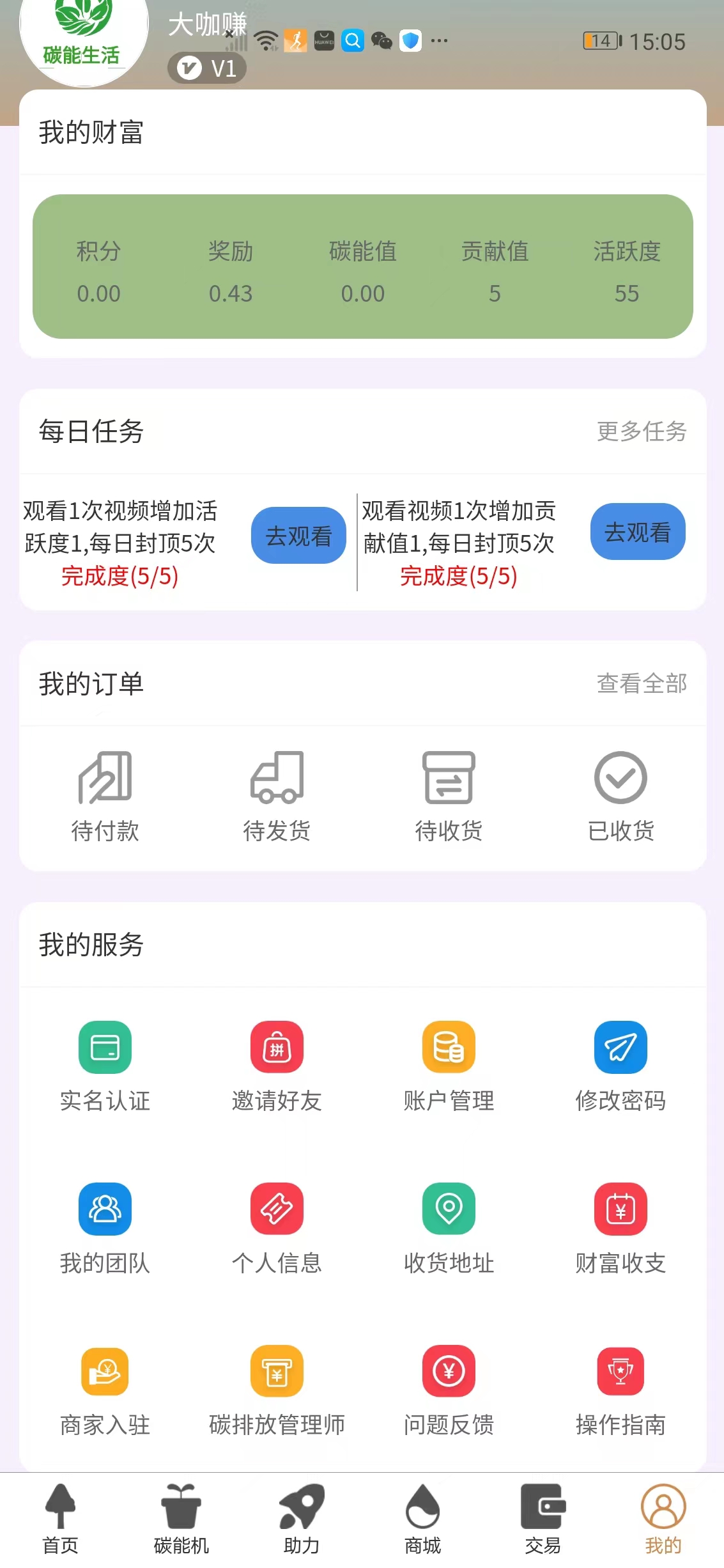Viewport: 724px width, 1568px height.
Task: Open the 我的团队 my team icon
Action: click(104, 1209)
